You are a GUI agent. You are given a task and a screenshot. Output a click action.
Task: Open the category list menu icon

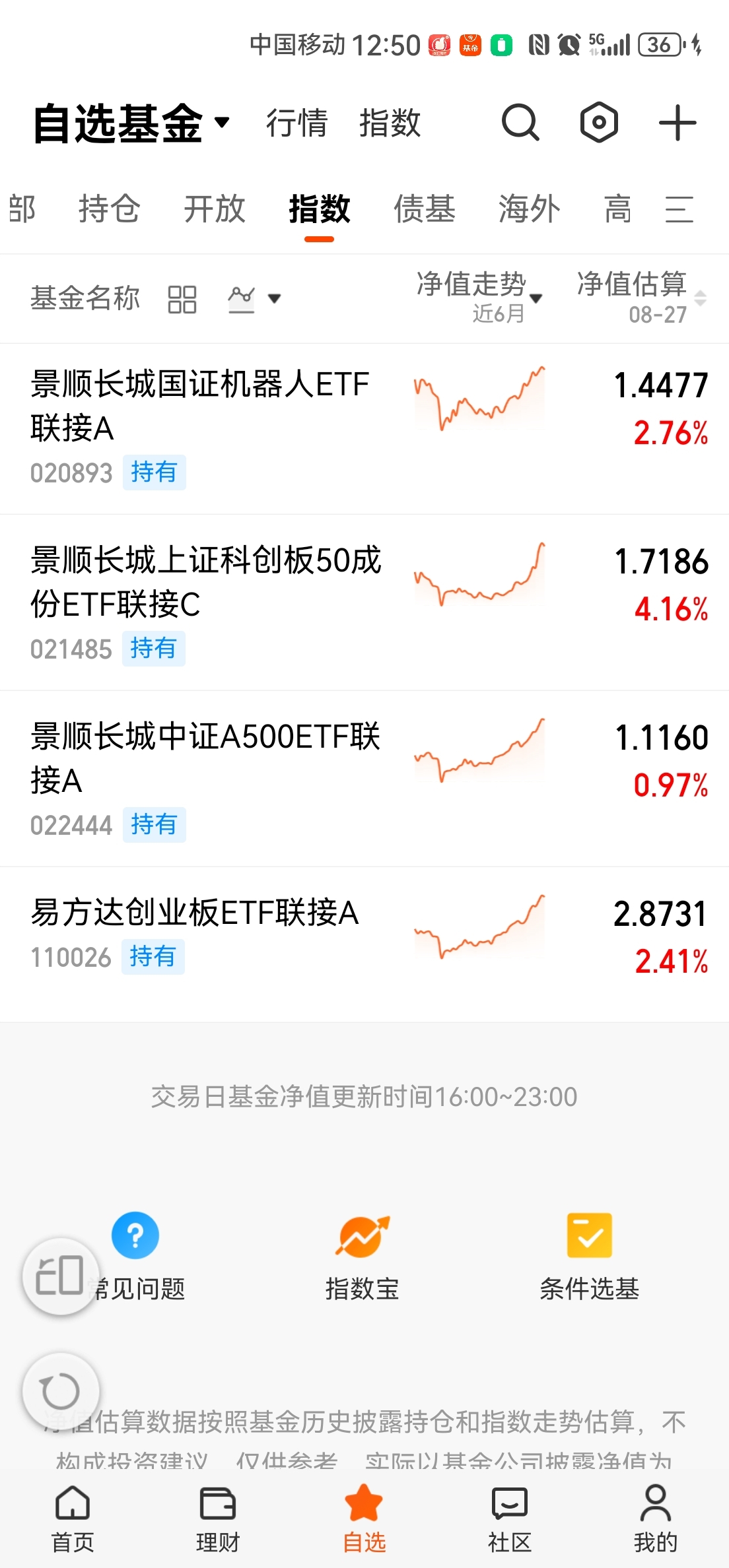(679, 210)
